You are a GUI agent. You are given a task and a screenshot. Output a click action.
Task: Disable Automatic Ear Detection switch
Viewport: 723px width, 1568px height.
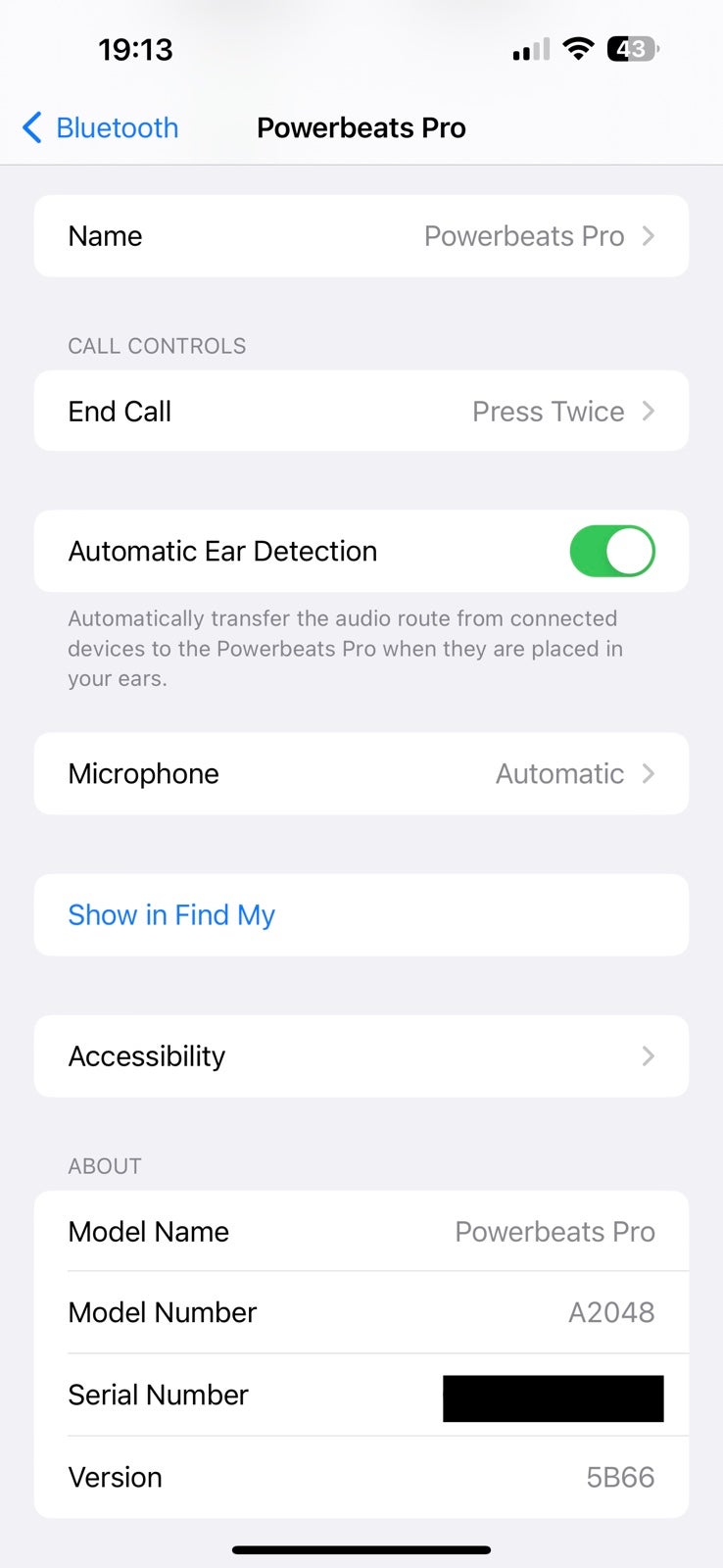click(612, 551)
